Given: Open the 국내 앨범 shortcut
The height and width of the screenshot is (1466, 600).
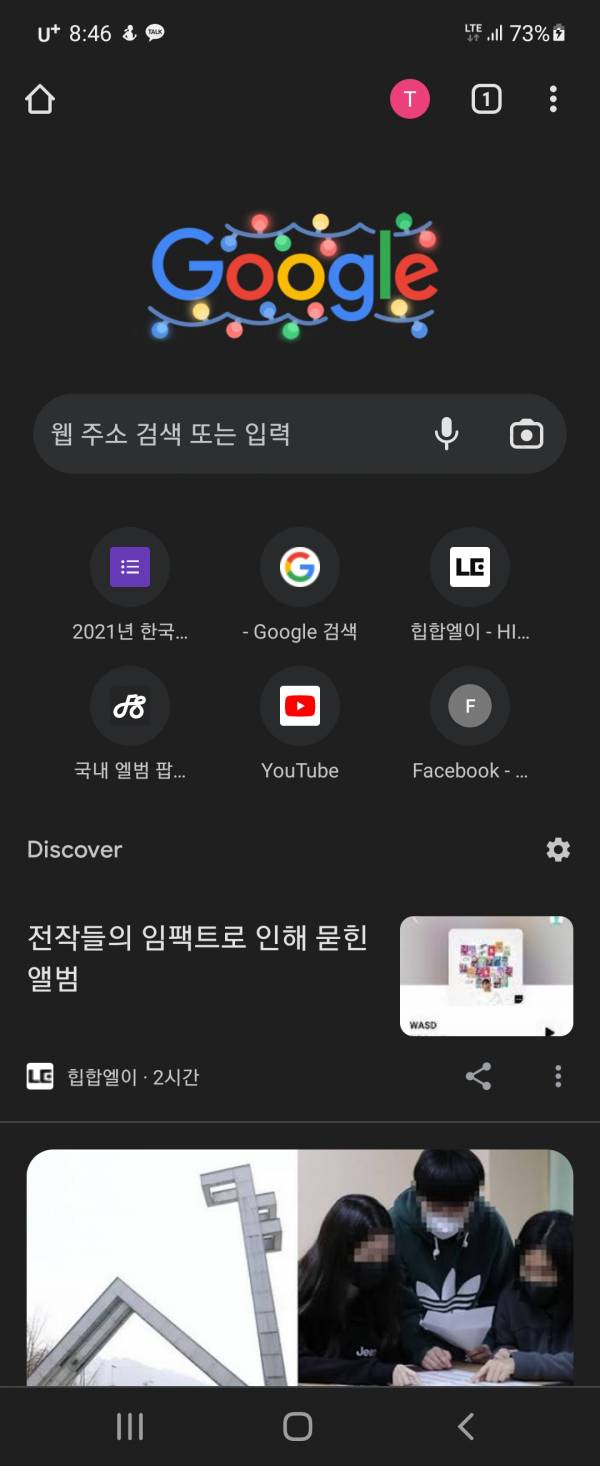Looking at the screenshot, I should 130,707.
